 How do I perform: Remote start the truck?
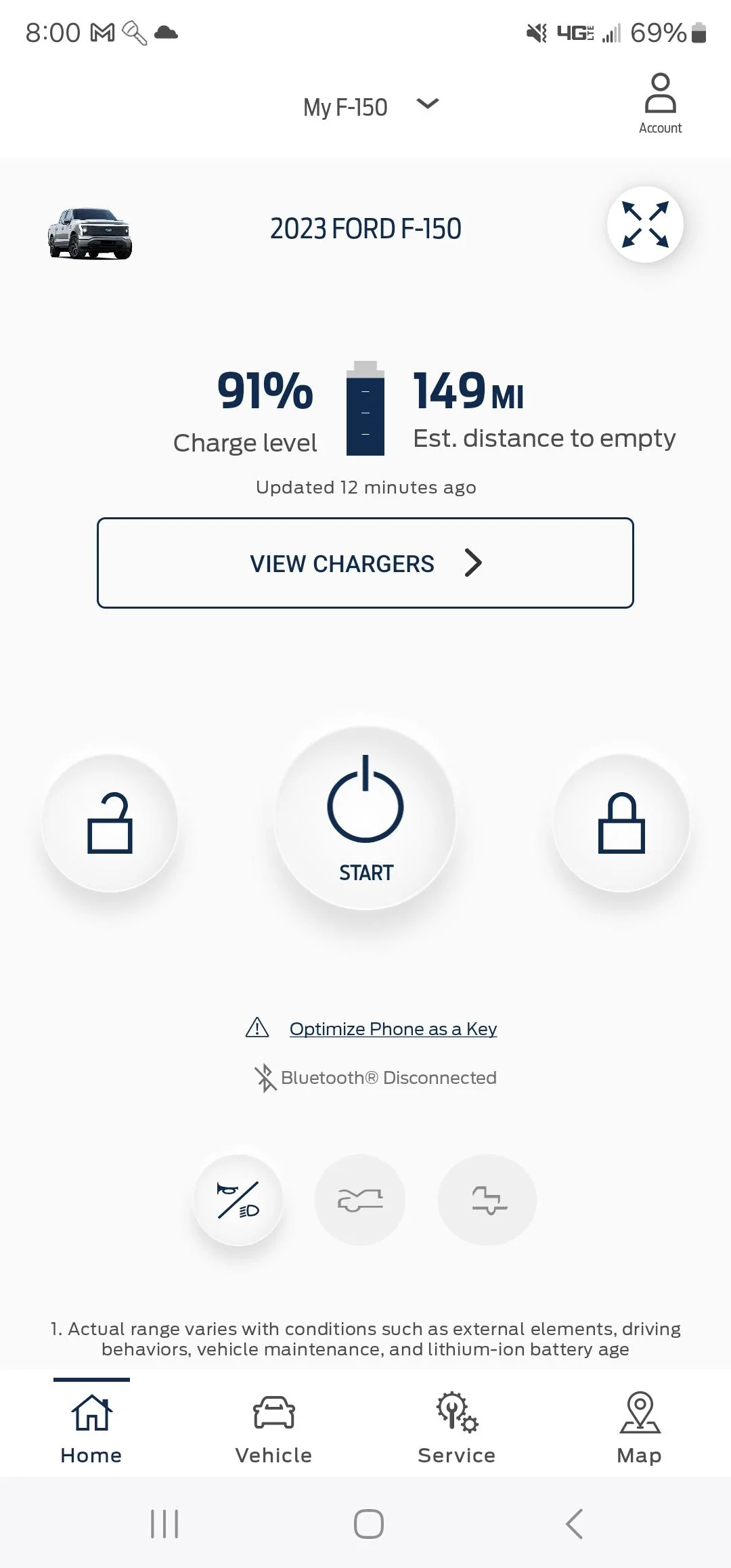(365, 818)
